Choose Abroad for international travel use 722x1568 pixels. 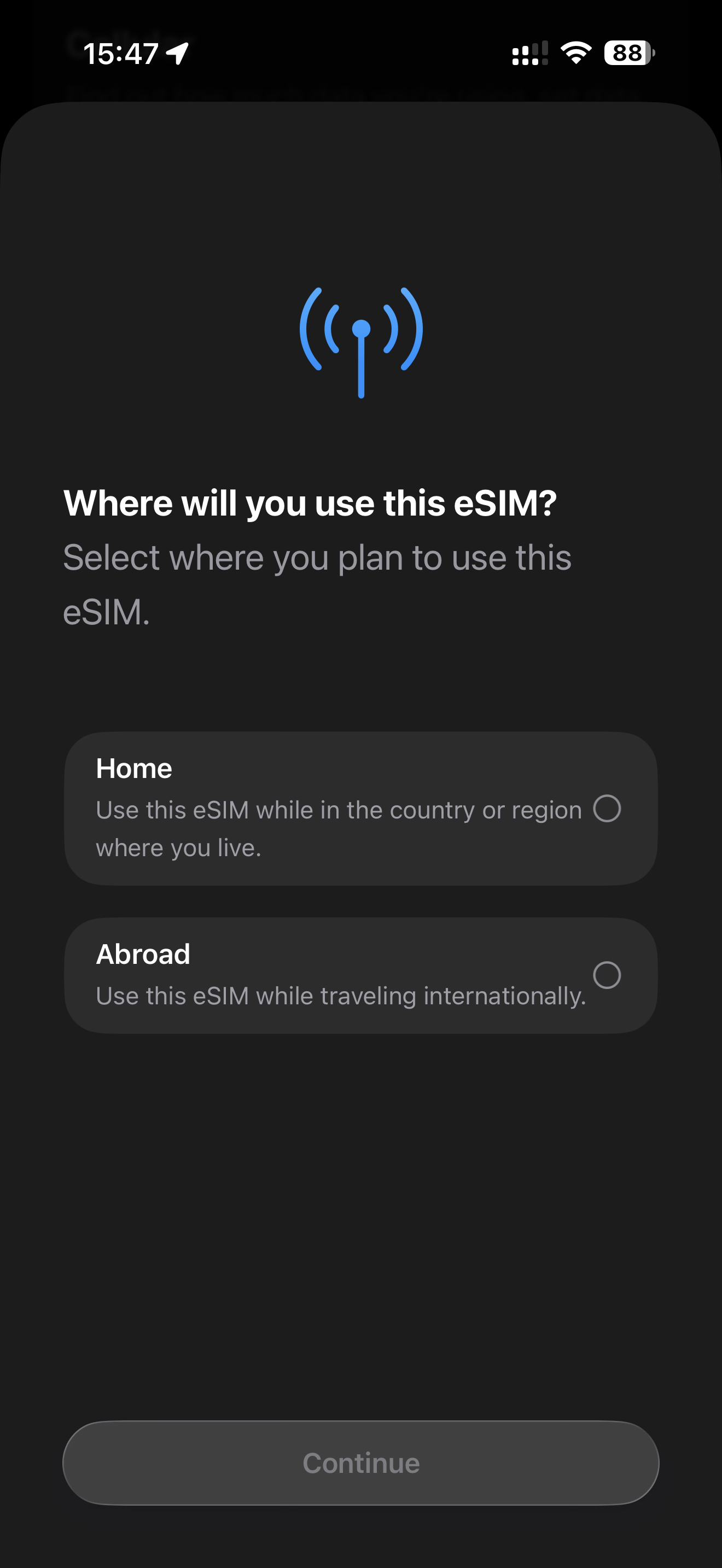360,975
